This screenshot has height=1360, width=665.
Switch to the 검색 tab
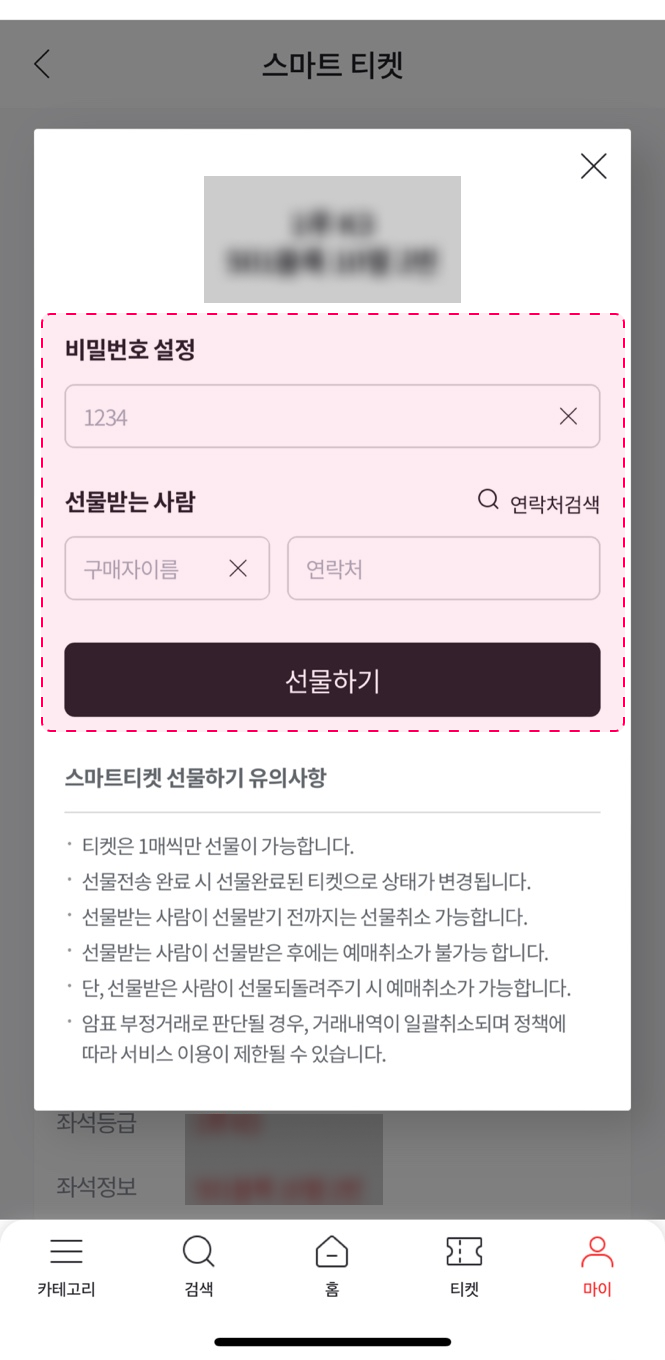[x=199, y=1267]
